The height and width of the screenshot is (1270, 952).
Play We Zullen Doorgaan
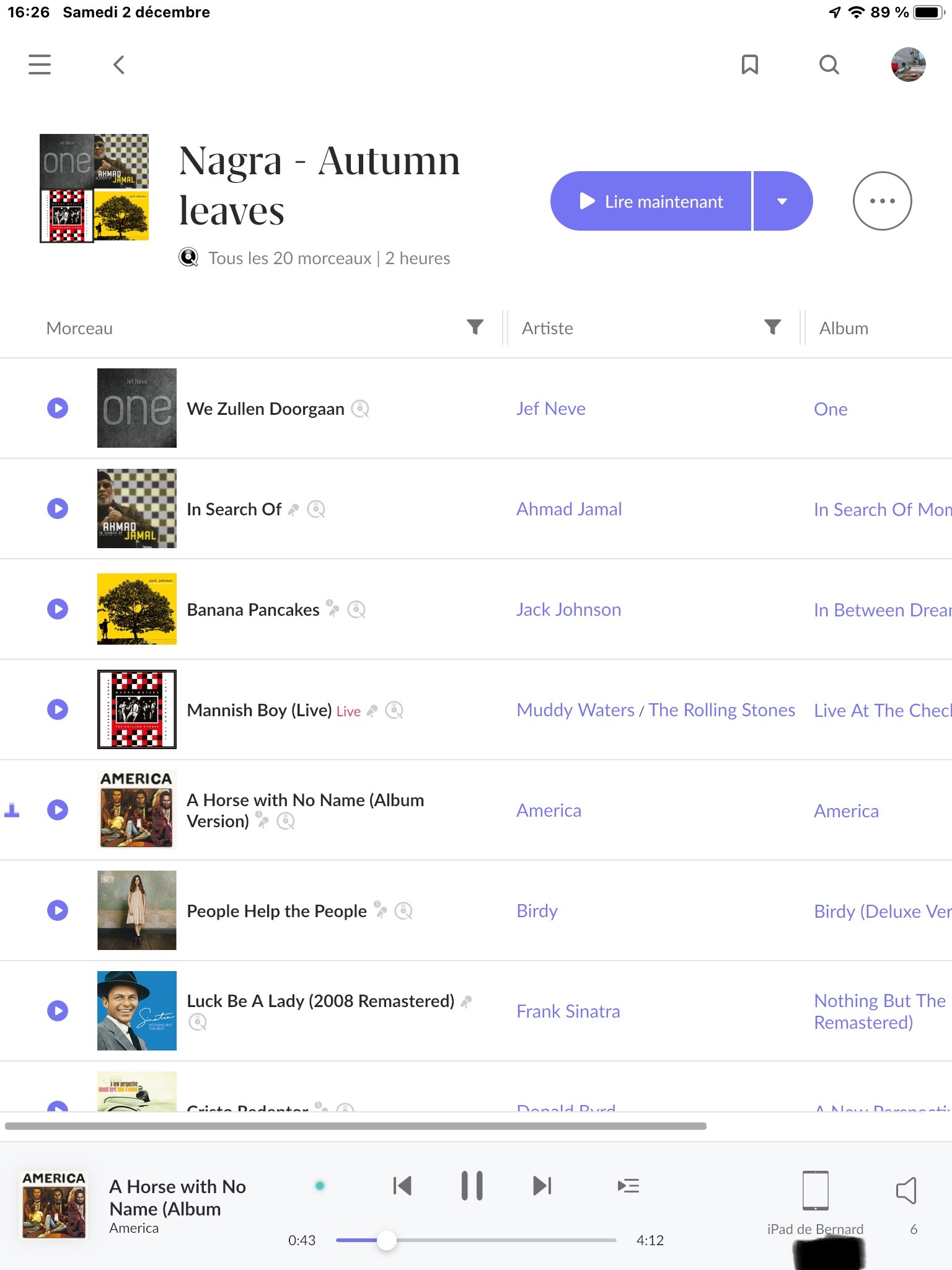(58, 408)
